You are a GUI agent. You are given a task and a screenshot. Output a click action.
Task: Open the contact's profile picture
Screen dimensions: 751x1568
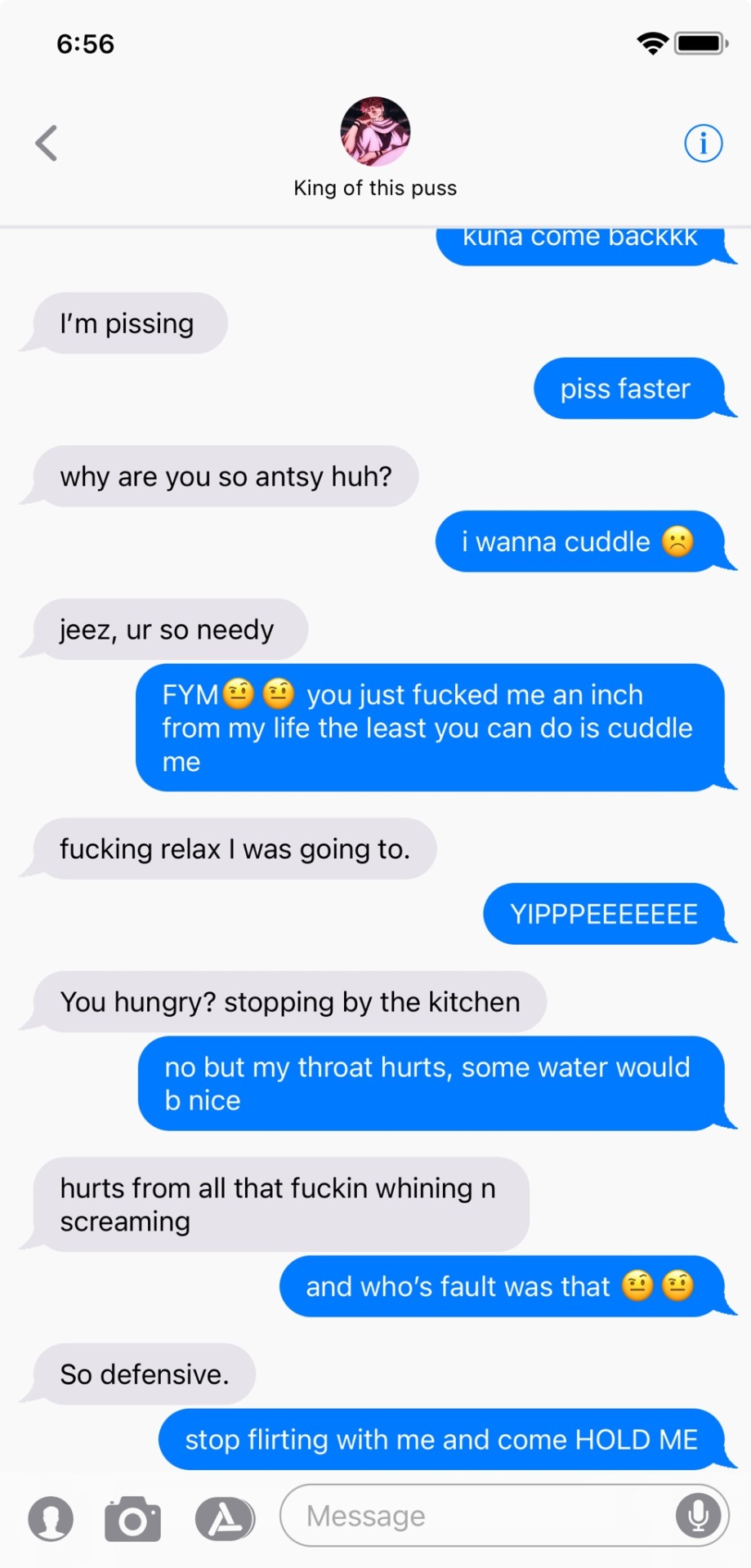coord(375,131)
